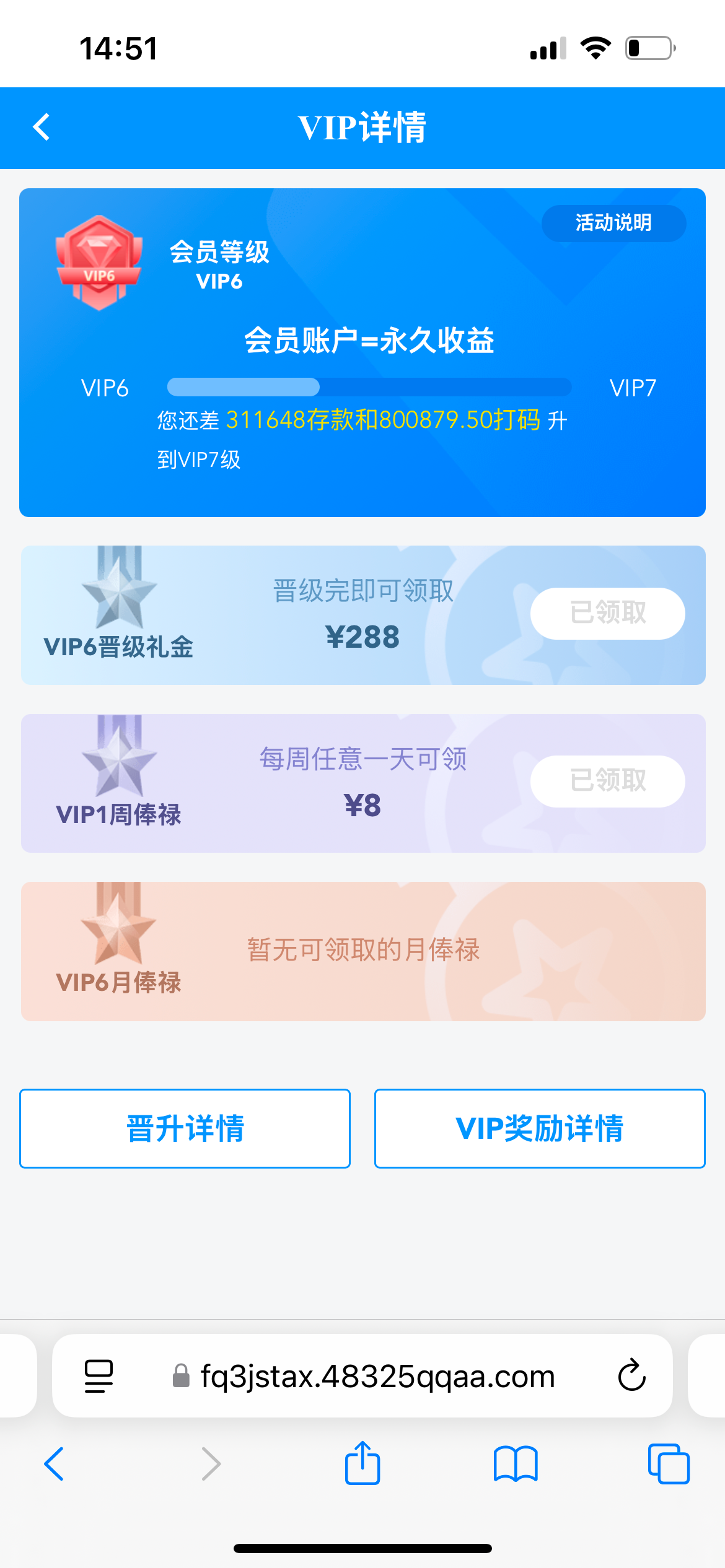The height and width of the screenshot is (1568, 725).
Task: Share this page from Safari
Action: click(362, 1464)
